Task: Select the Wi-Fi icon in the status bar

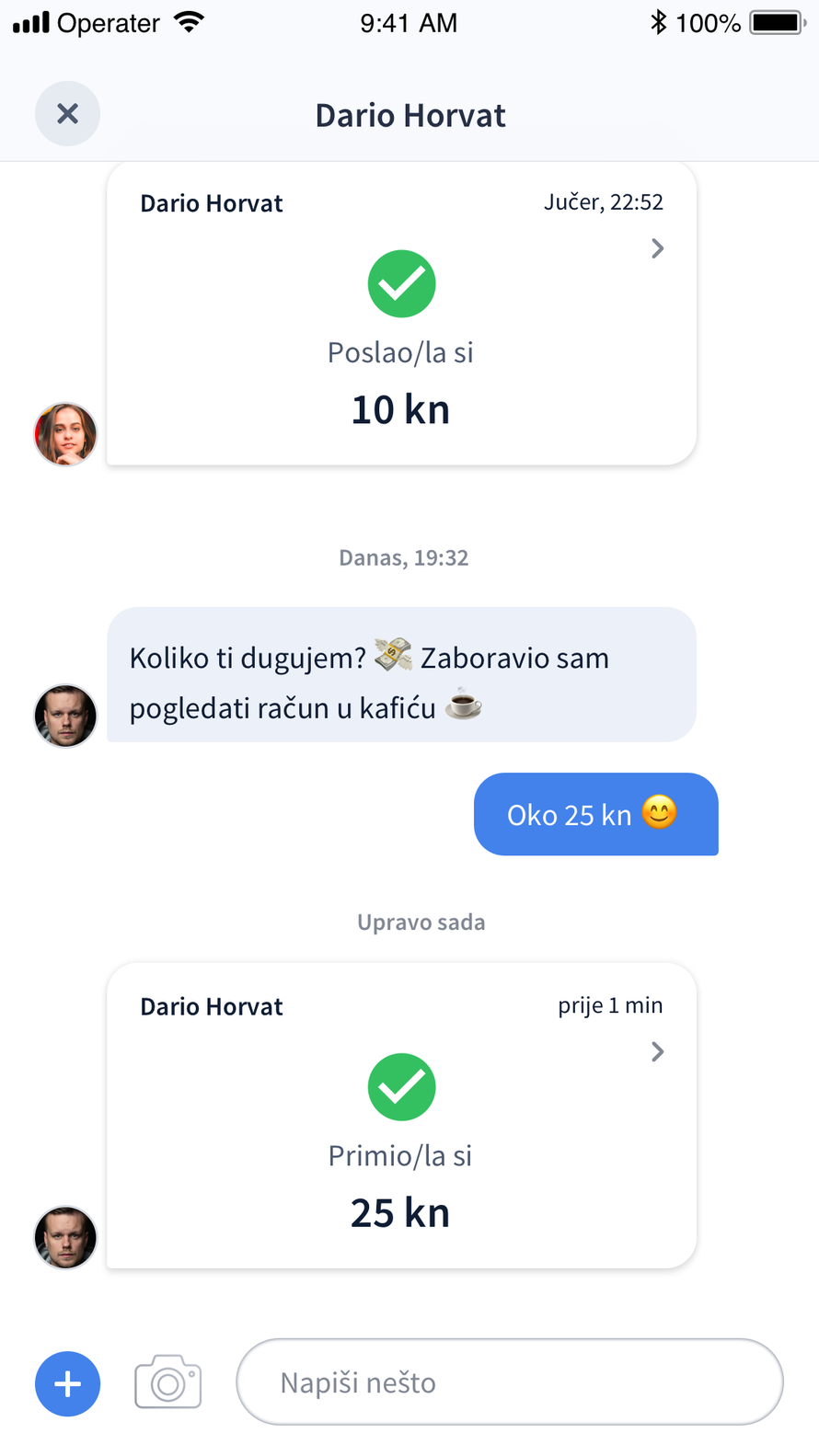Action: click(x=190, y=21)
